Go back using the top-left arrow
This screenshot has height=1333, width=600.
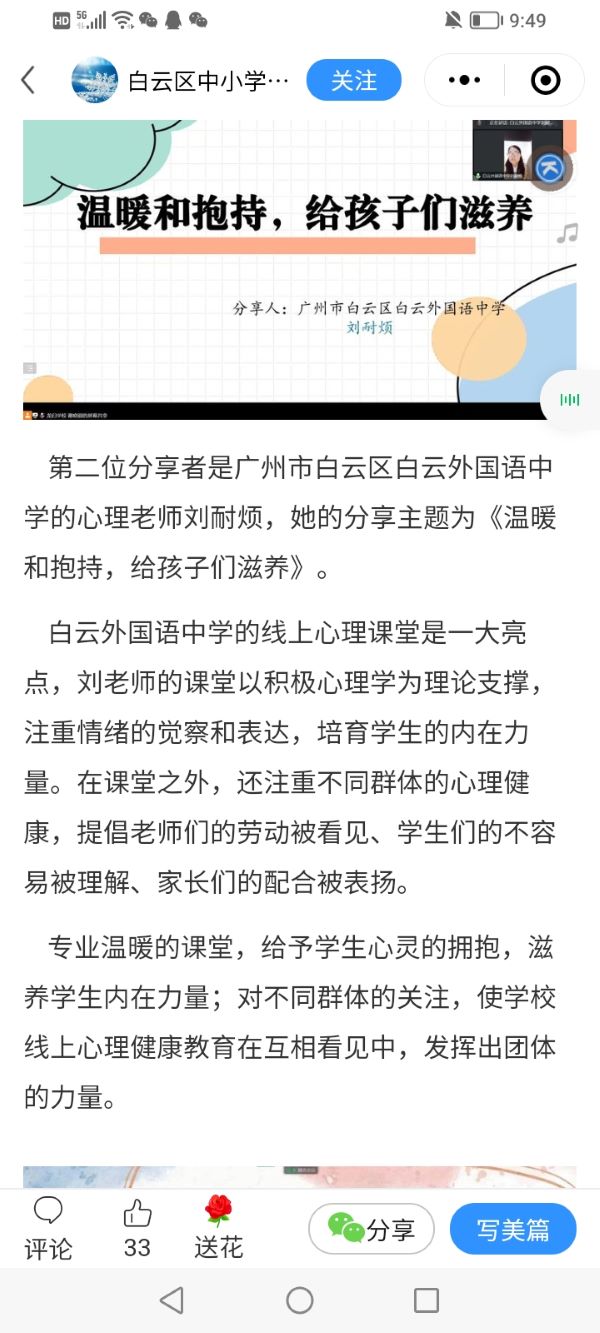(x=28, y=81)
